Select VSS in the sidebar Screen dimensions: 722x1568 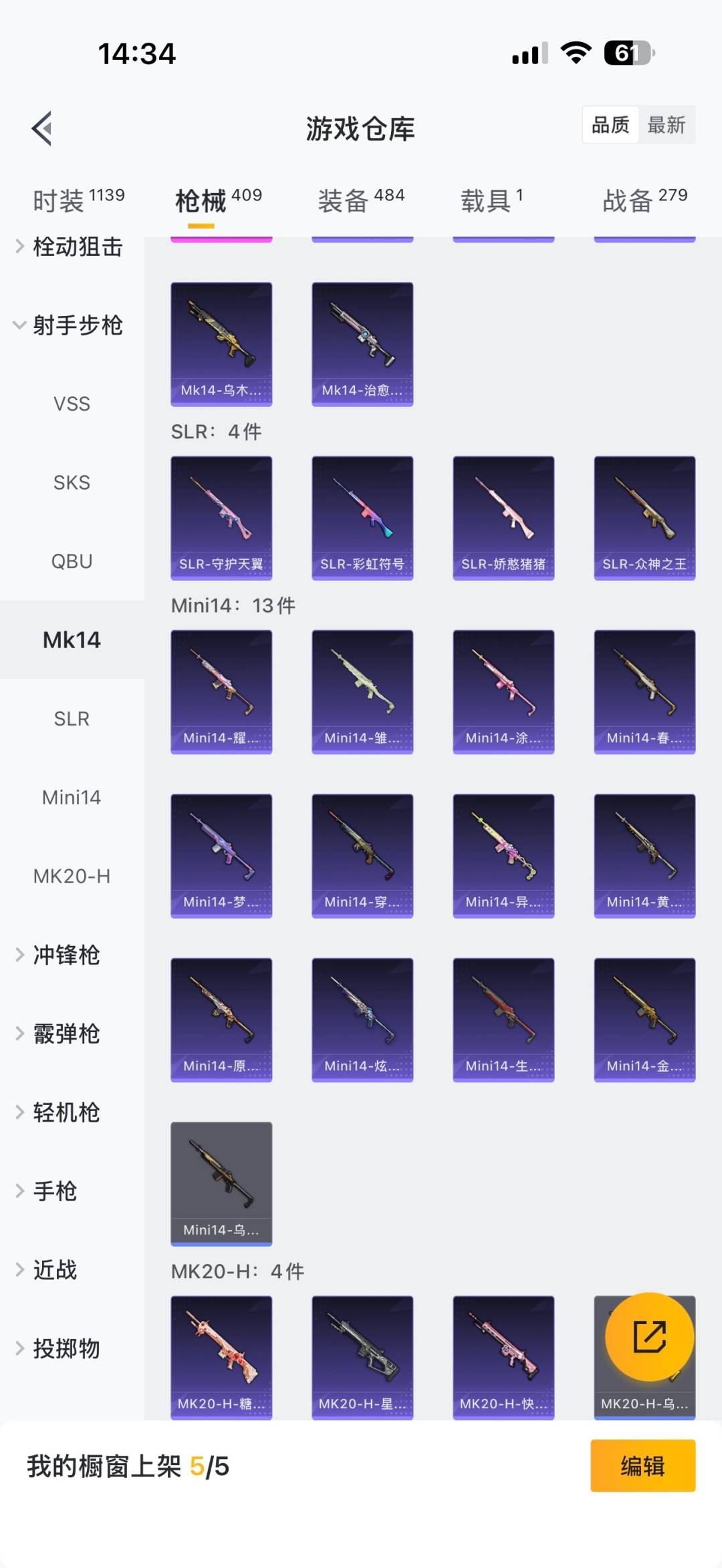pos(72,404)
